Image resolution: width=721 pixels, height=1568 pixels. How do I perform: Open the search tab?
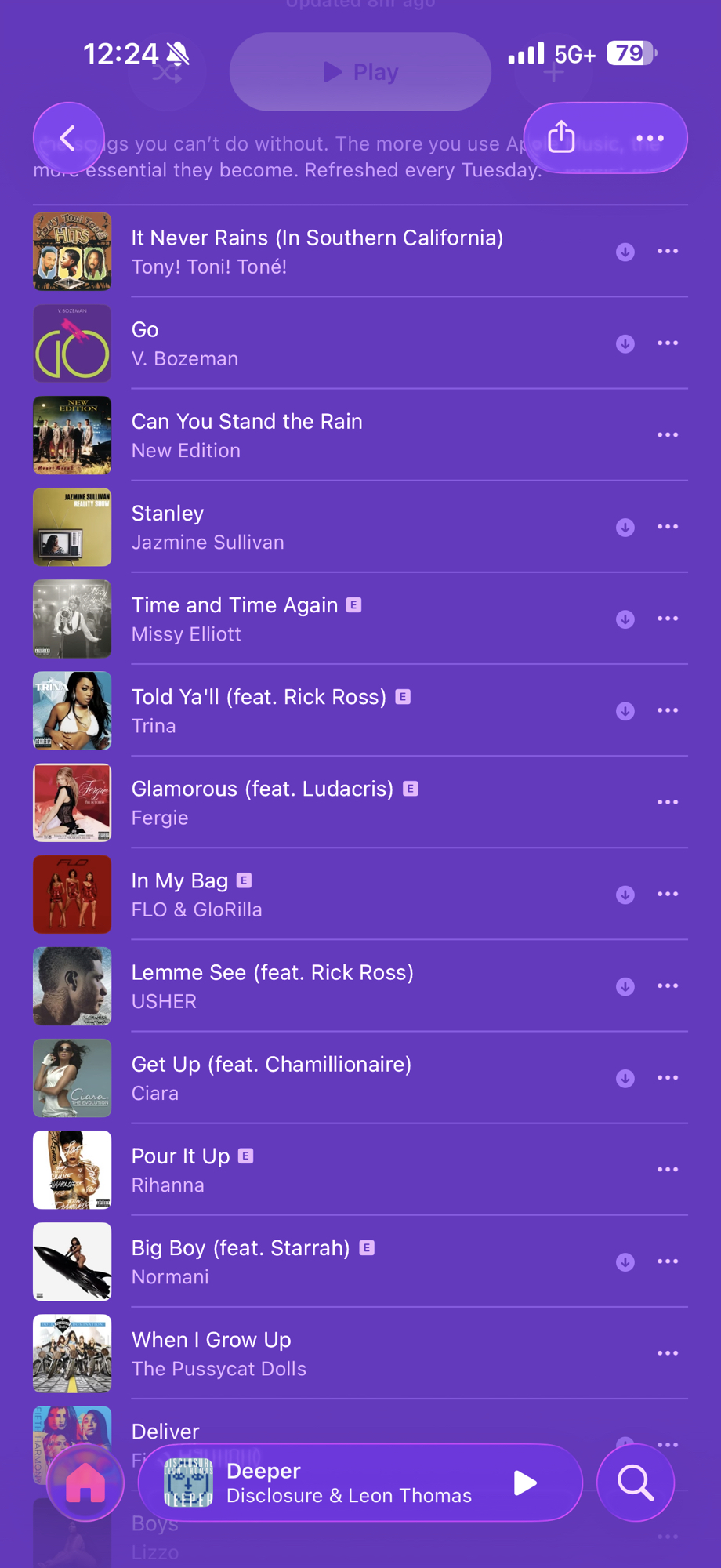pyautogui.click(x=636, y=1483)
